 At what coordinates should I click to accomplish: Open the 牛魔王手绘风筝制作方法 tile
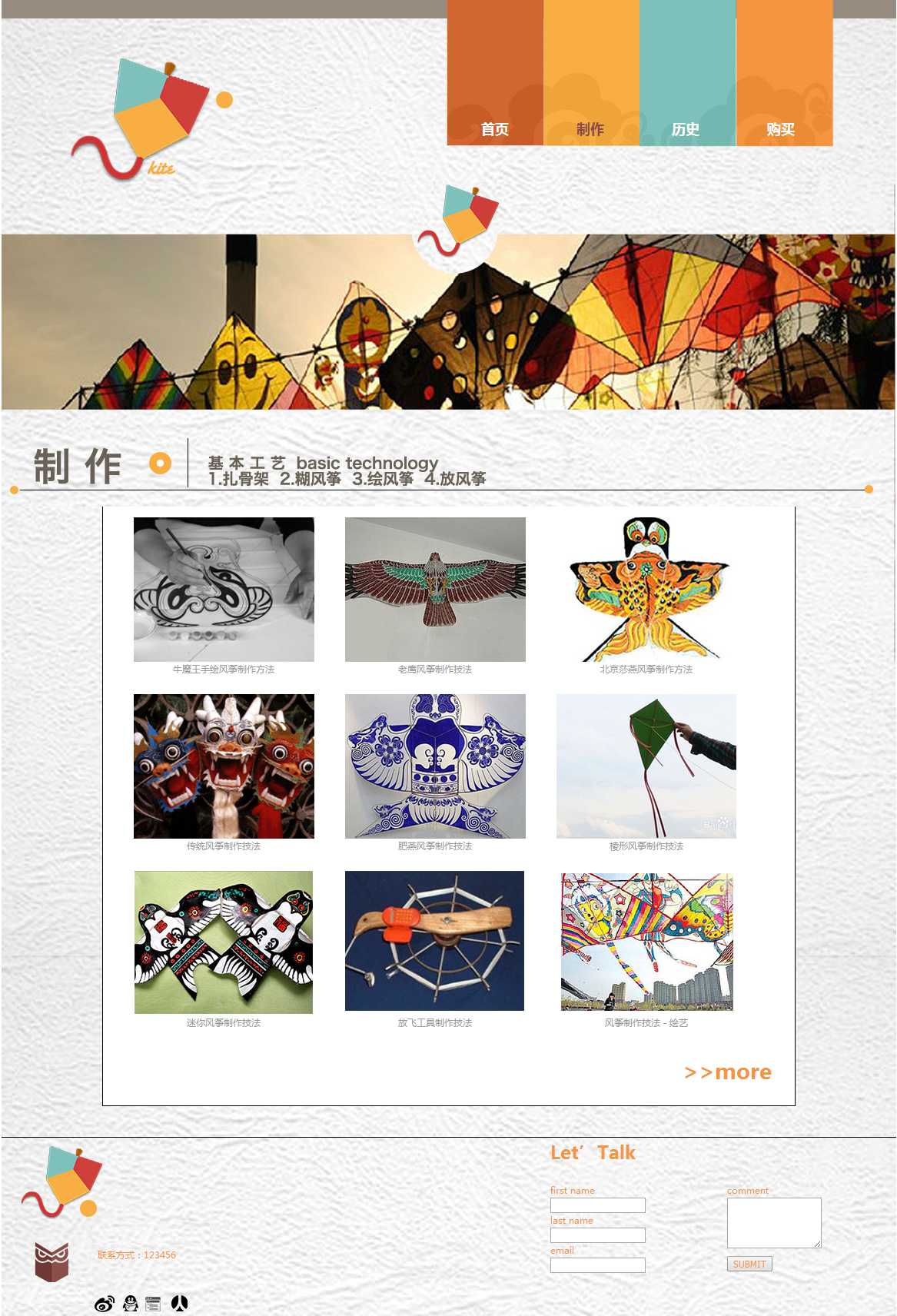point(224,590)
